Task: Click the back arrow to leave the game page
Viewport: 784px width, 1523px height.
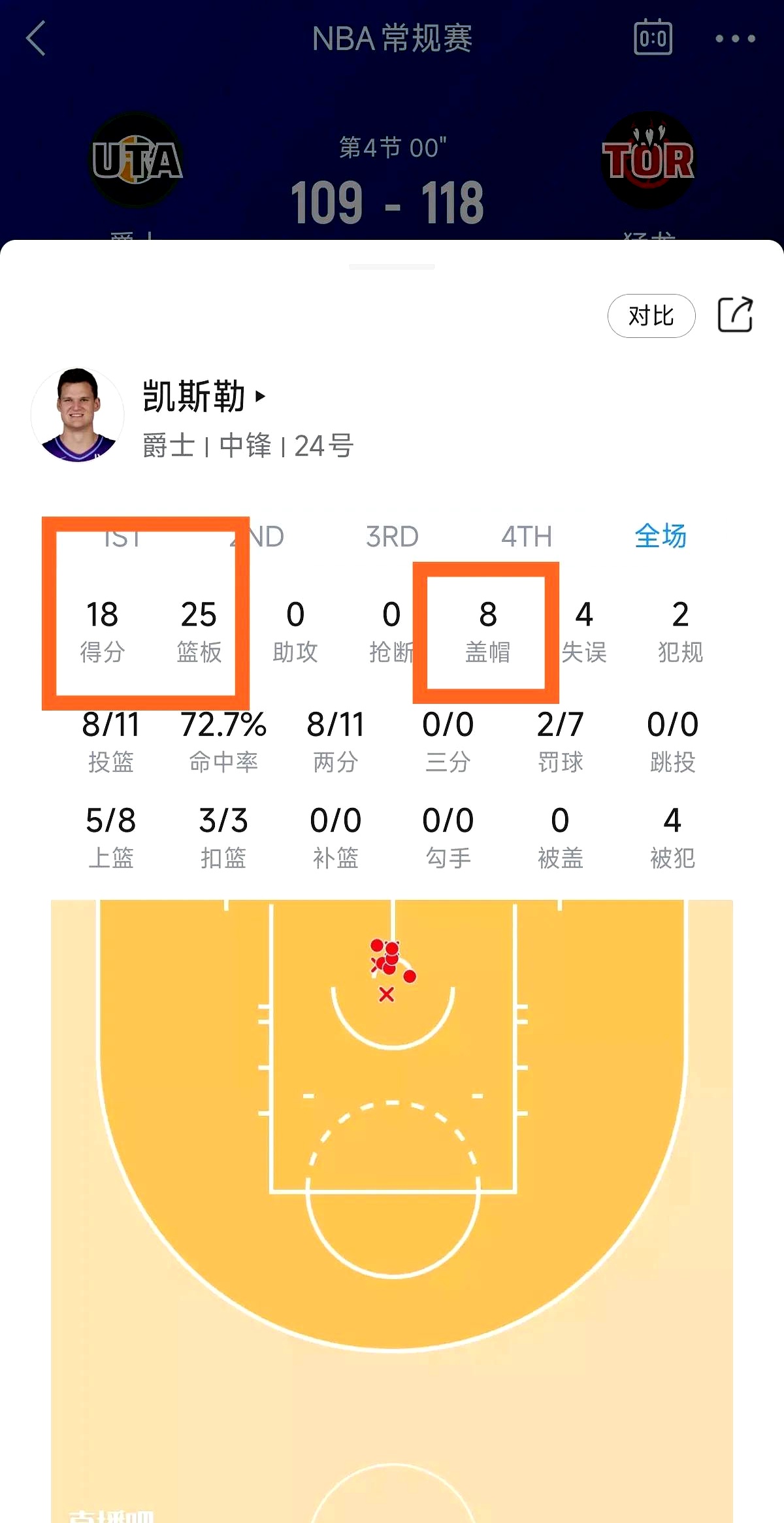Action: click(x=36, y=38)
